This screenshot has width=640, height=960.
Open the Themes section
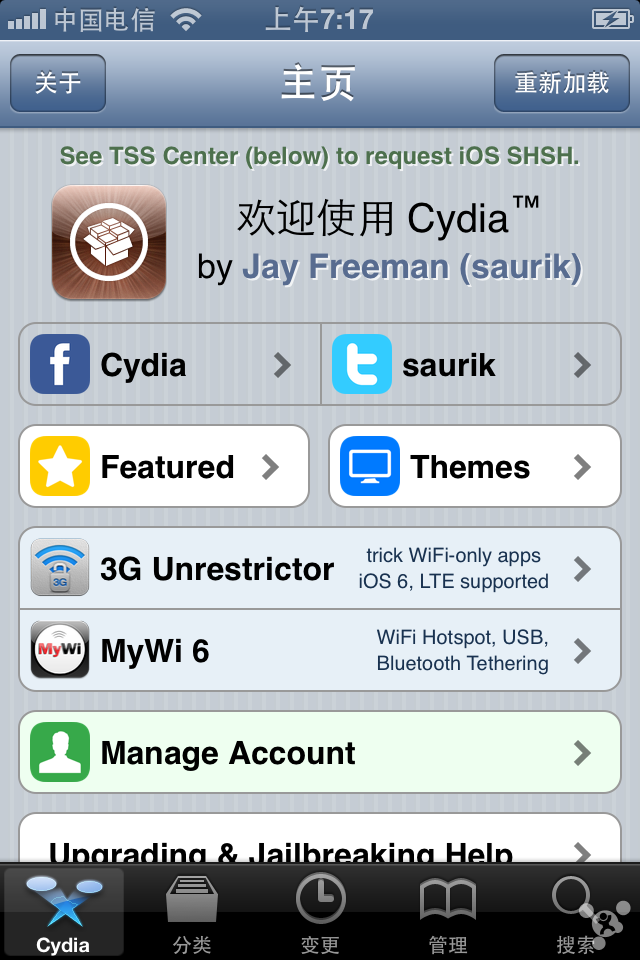474,467
